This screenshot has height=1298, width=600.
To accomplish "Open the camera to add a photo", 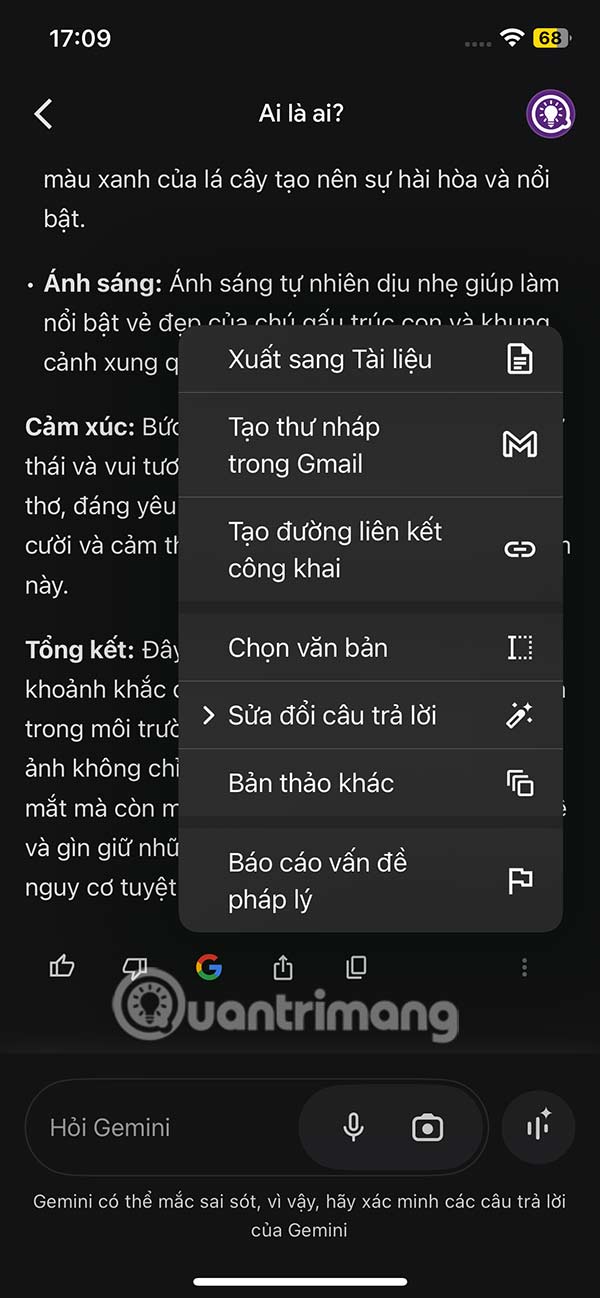I will [x=427, y=1128].
